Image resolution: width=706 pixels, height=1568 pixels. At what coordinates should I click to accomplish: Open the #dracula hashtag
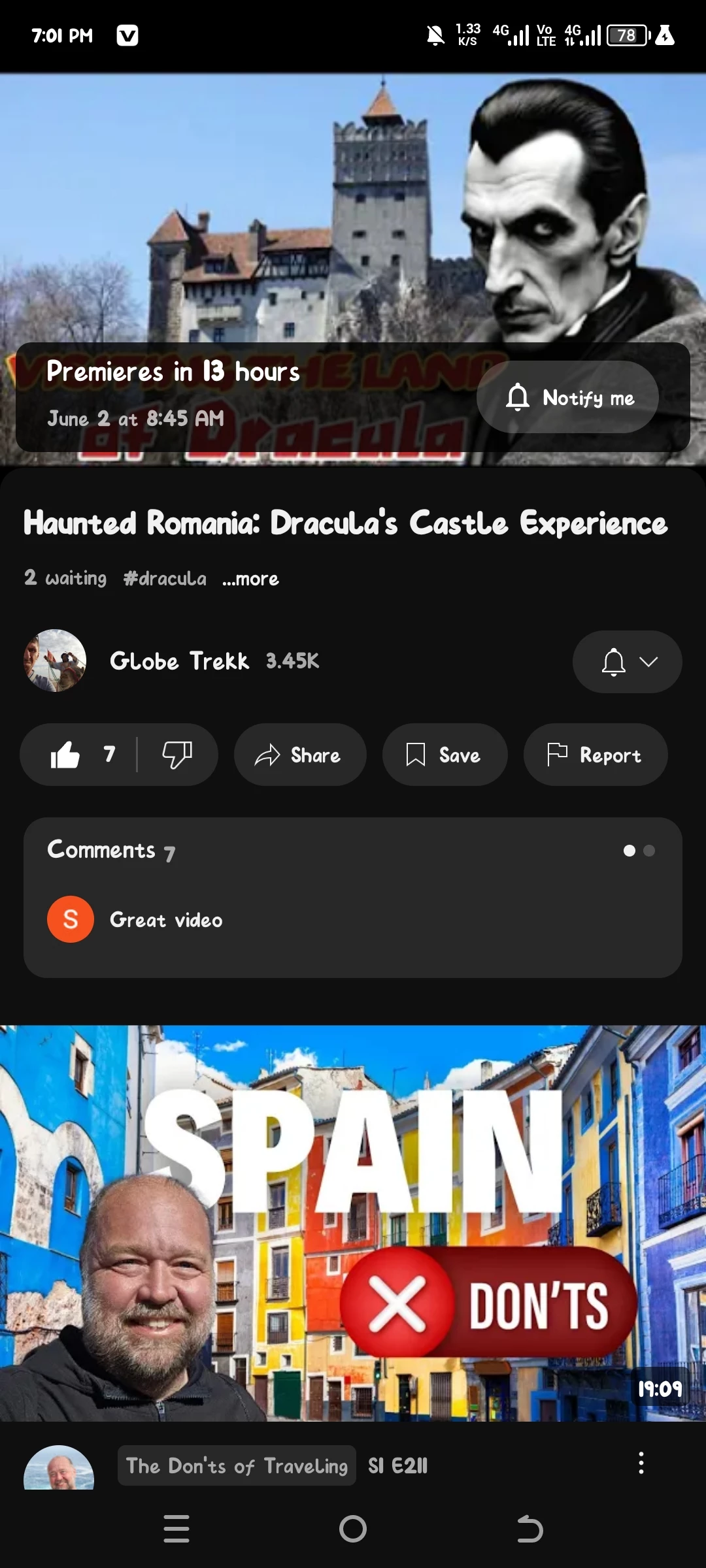pos(165,579)
